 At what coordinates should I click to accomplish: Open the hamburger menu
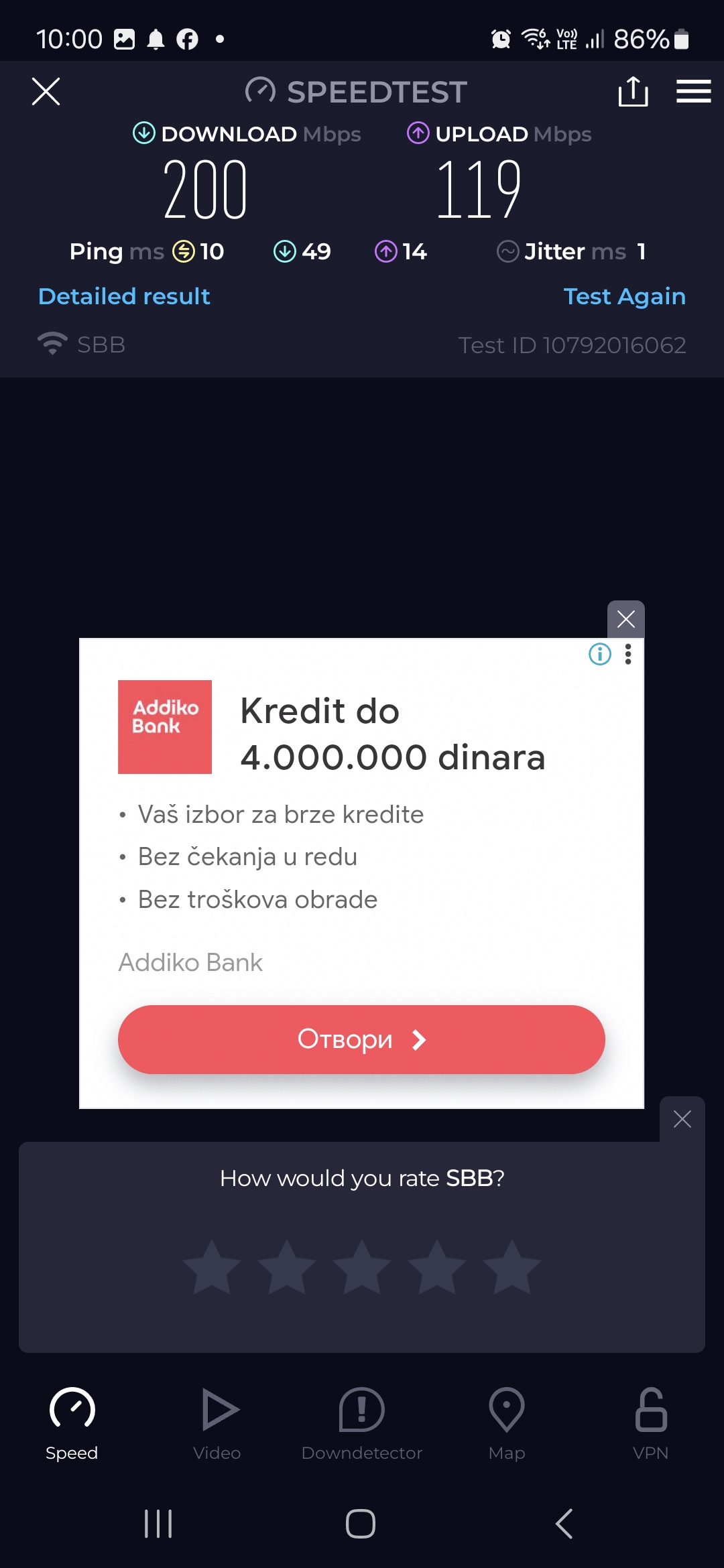[693, 92]
